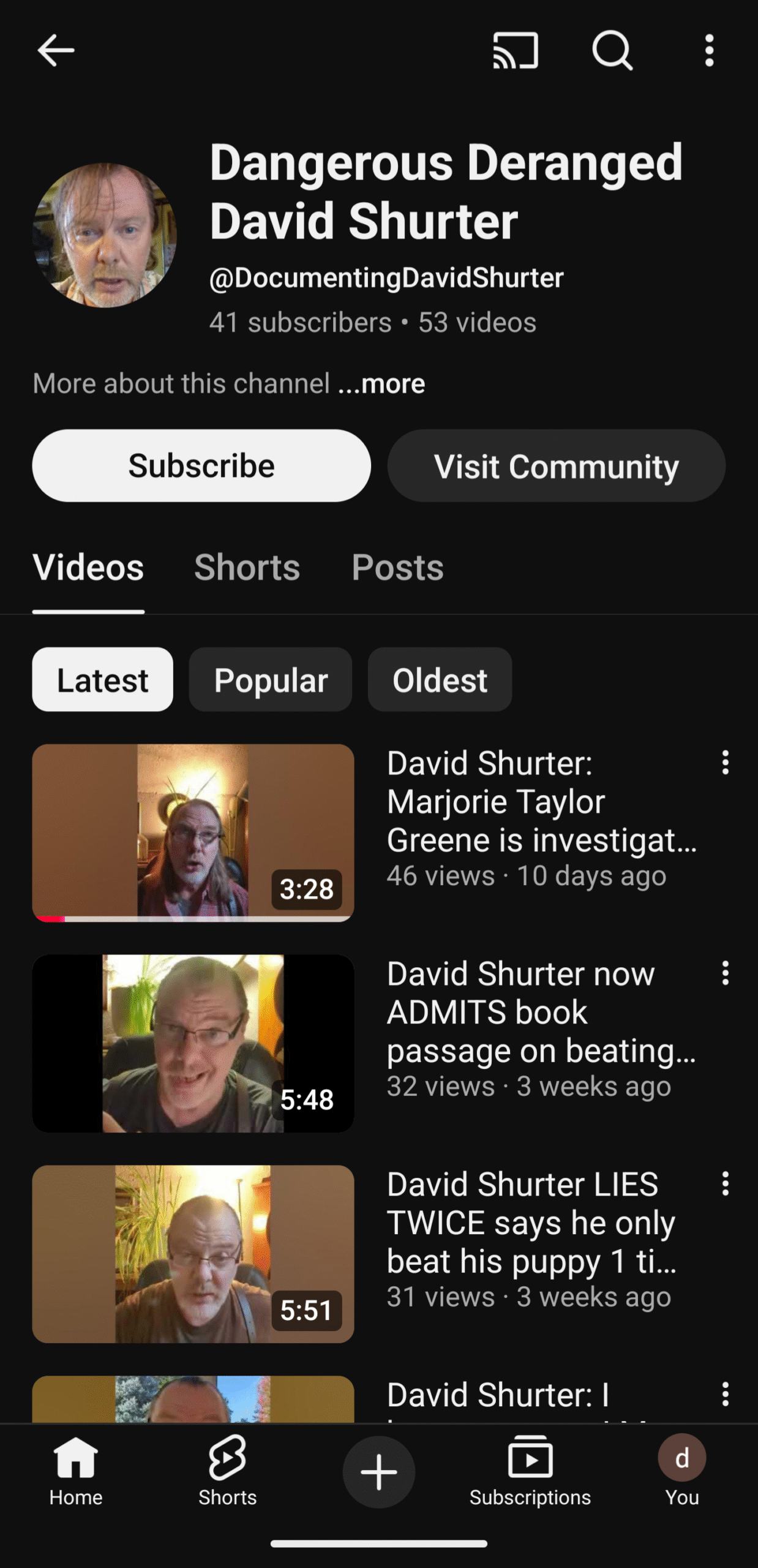Switch to the Posts tab
This screenshot has width=758, height=1568.
397,567
